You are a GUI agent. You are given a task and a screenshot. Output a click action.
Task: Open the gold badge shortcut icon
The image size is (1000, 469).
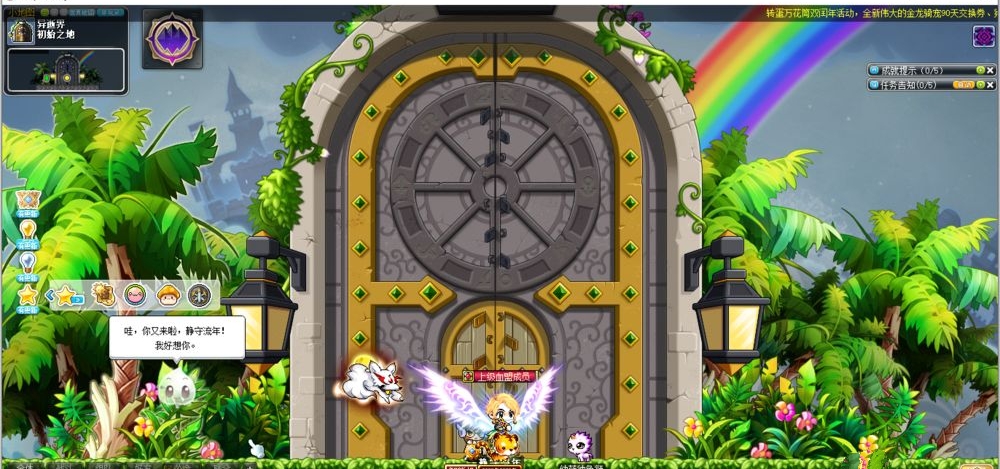click(104, 295)
